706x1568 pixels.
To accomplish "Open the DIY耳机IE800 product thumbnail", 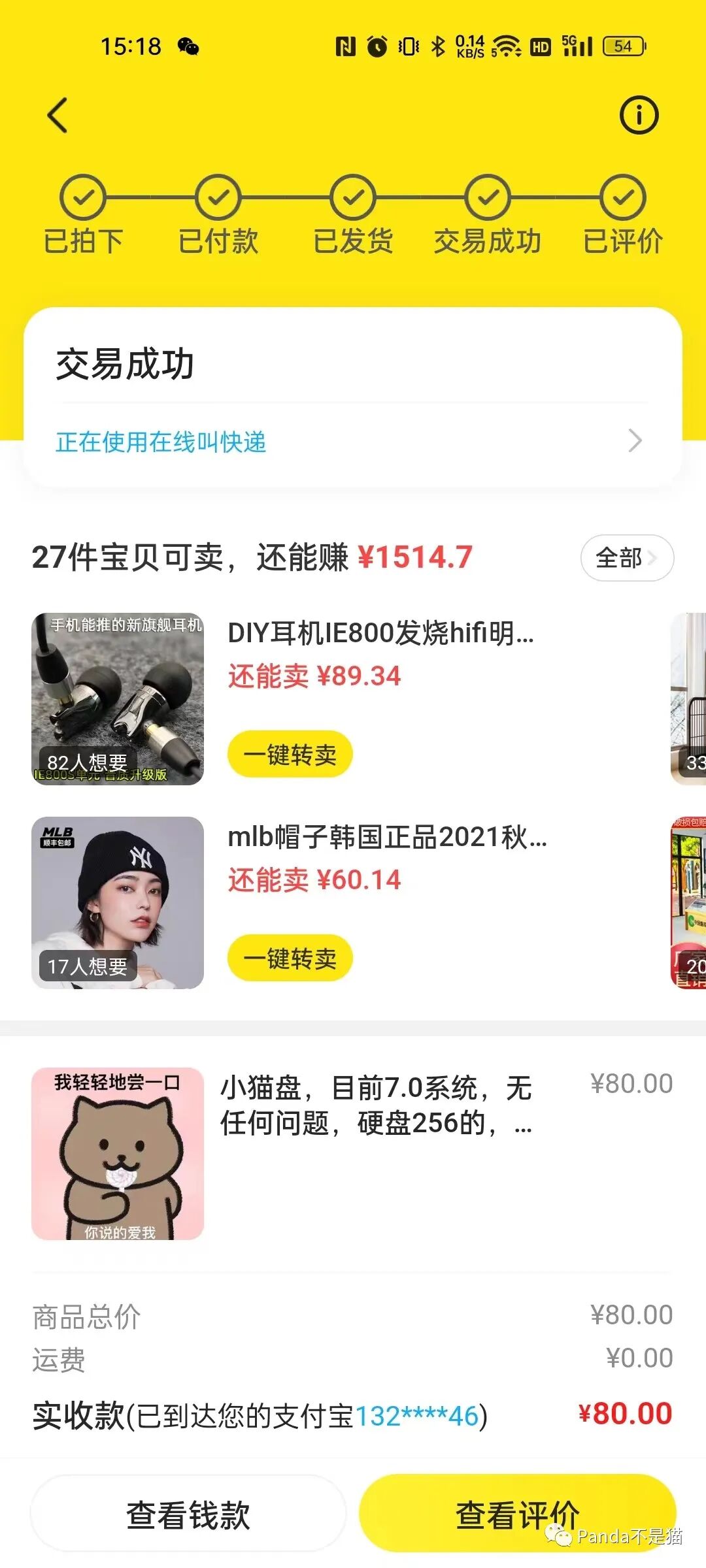I will 118,699.
